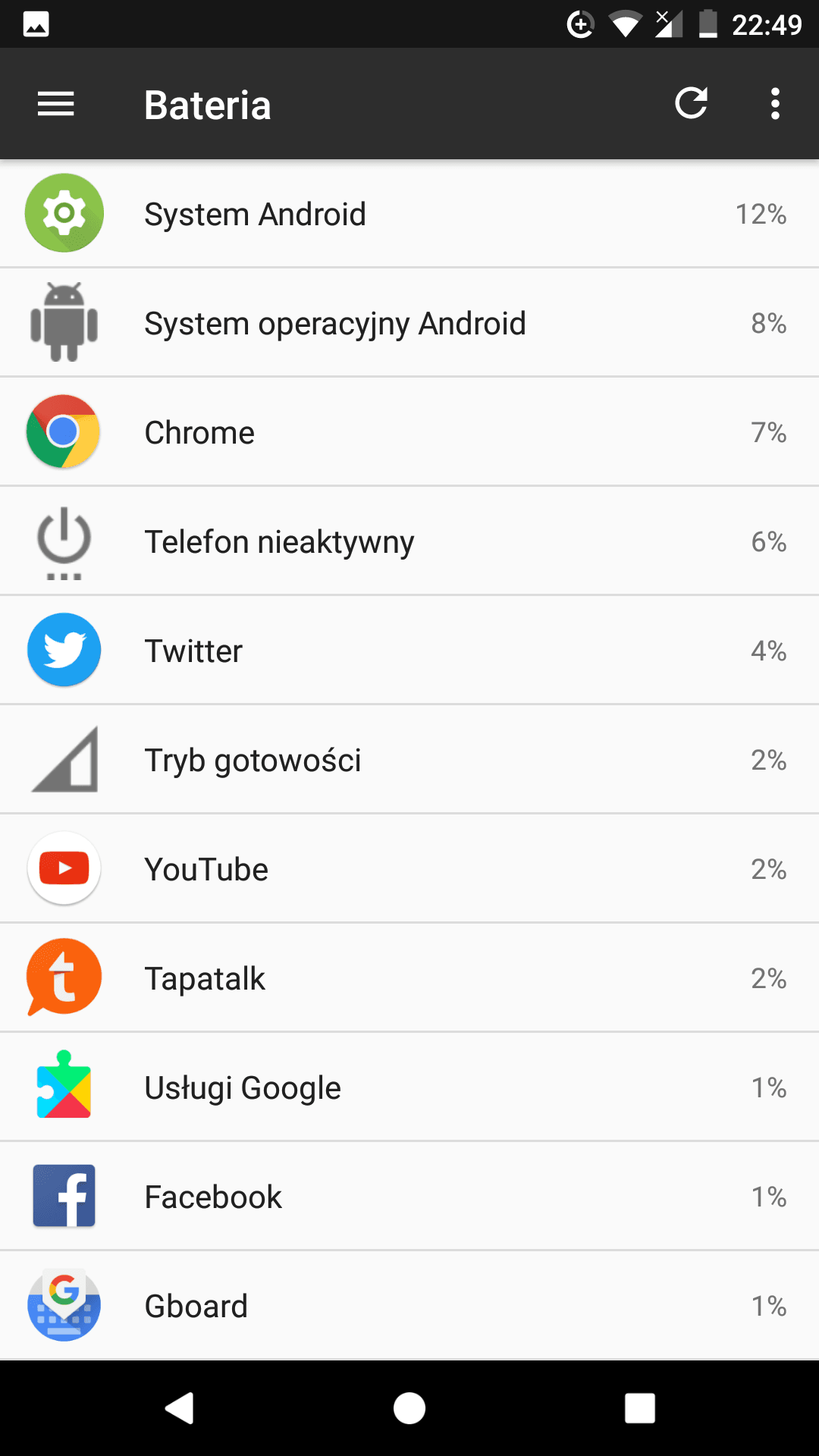Go back with the navigation bar arrow
The height and width of the screenshot is (1456, 819).
(x=180, y=1408)
